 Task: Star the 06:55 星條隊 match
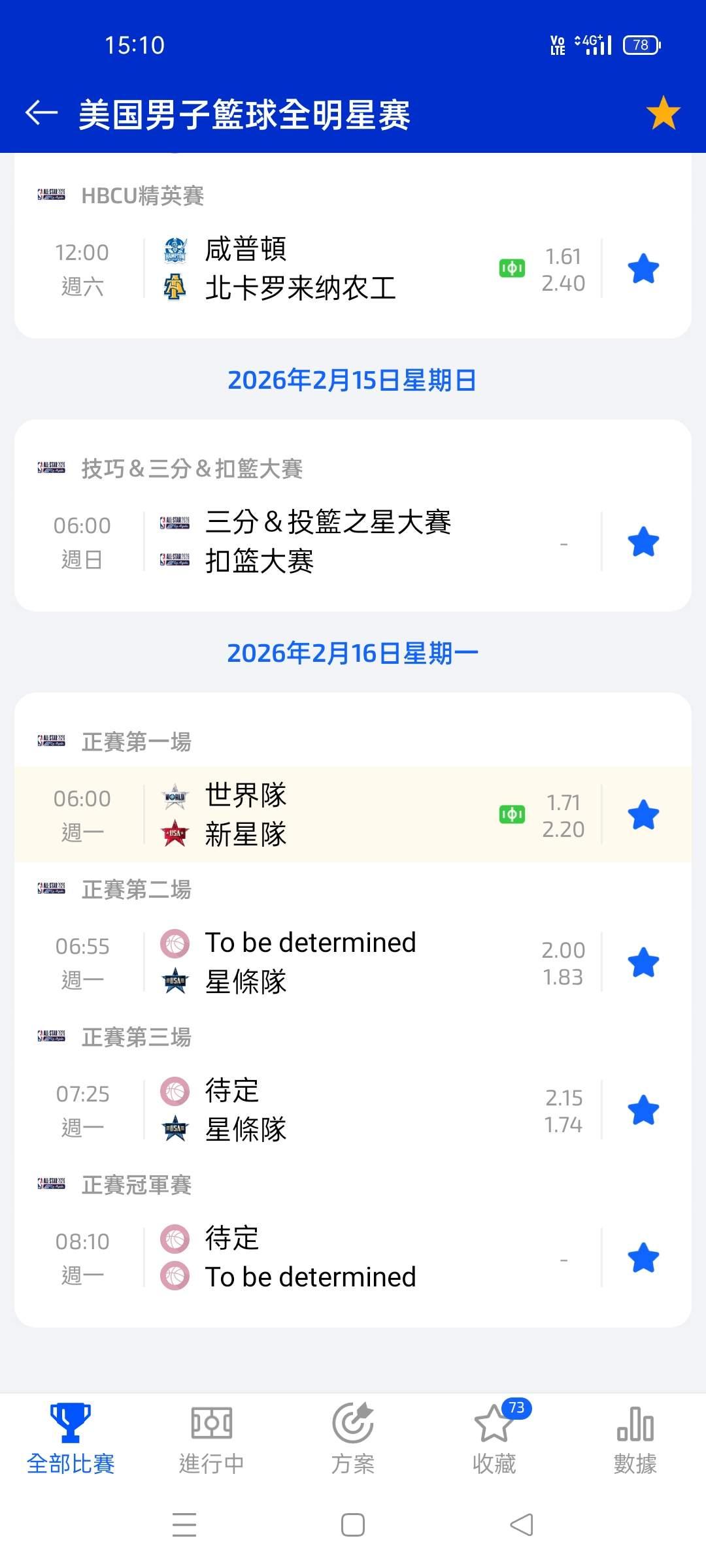point(643,962)
